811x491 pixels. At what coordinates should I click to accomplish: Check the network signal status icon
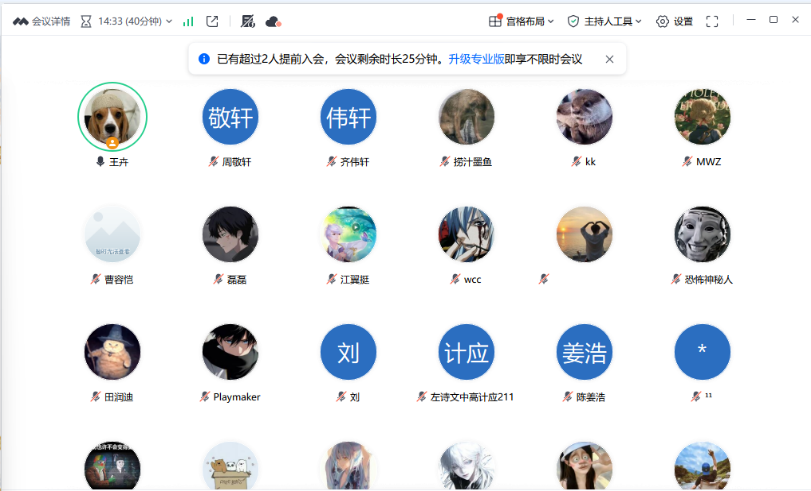[x=188, y=21]
